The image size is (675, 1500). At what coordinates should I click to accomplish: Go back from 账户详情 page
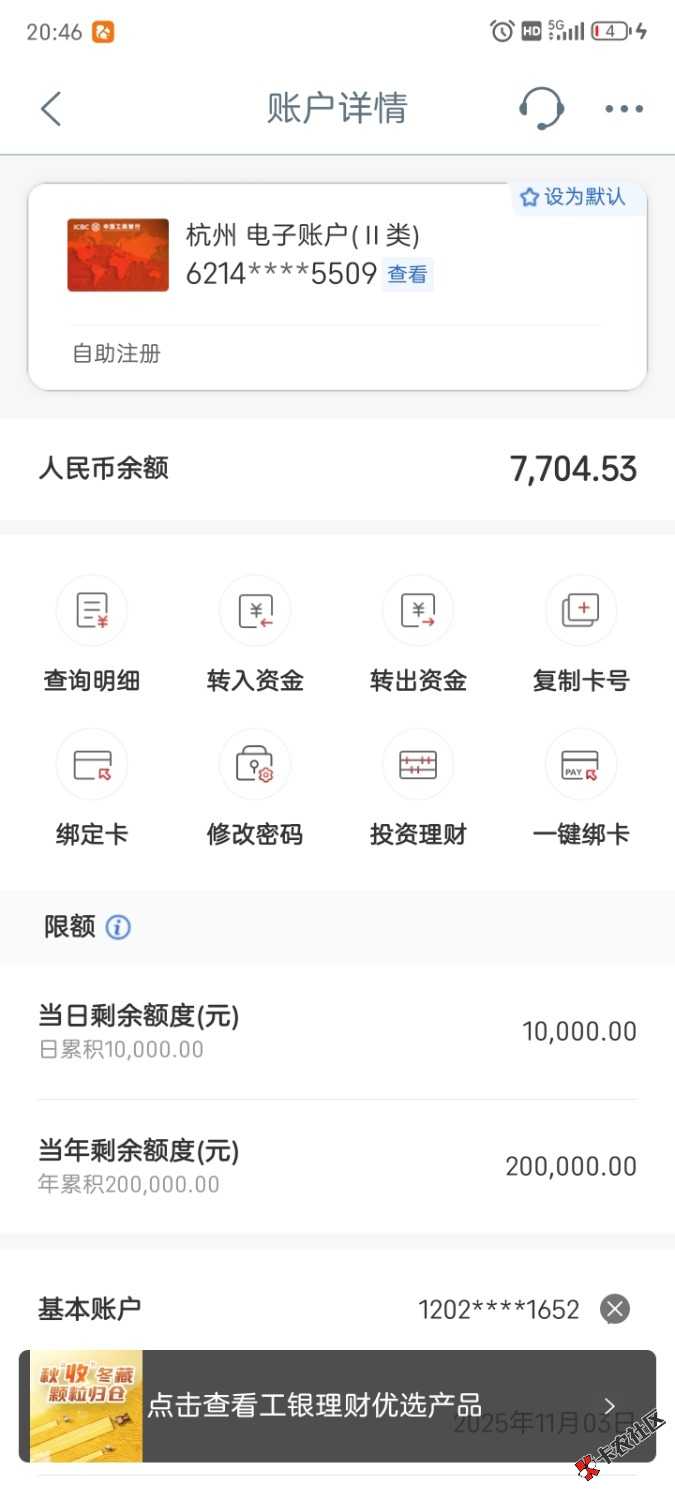point(51,109)
